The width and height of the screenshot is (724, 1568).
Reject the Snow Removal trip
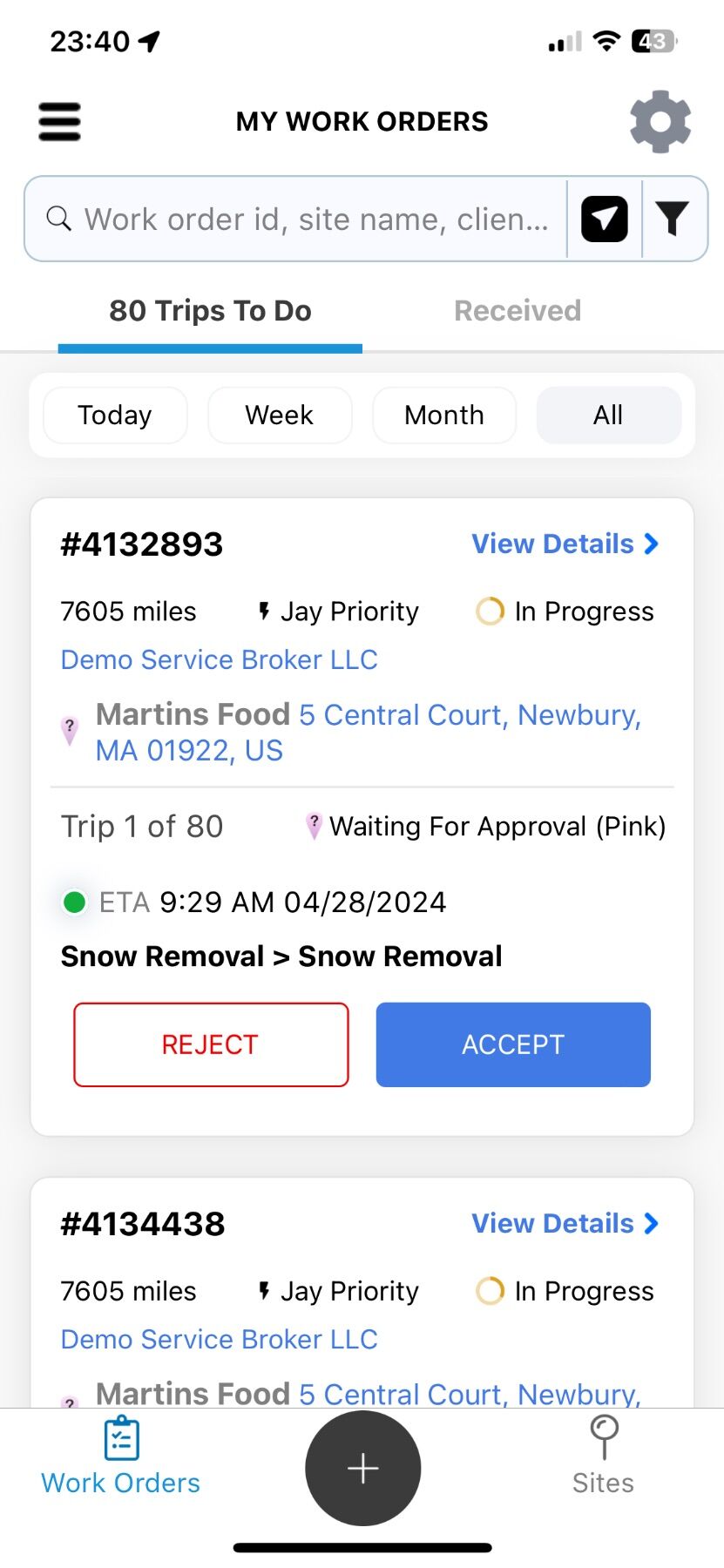click(x=211, y=1044)
